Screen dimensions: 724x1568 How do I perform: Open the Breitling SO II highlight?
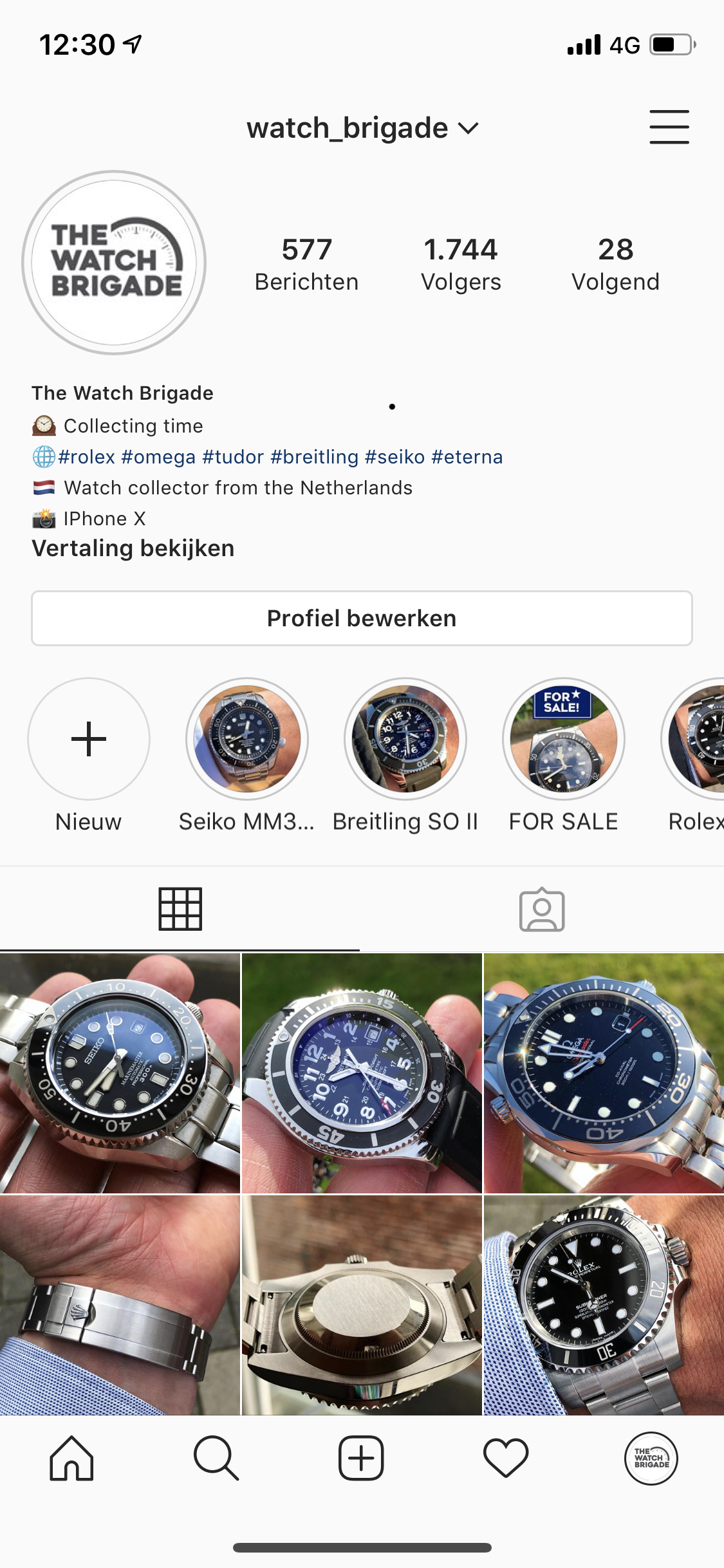coord(405,739)
